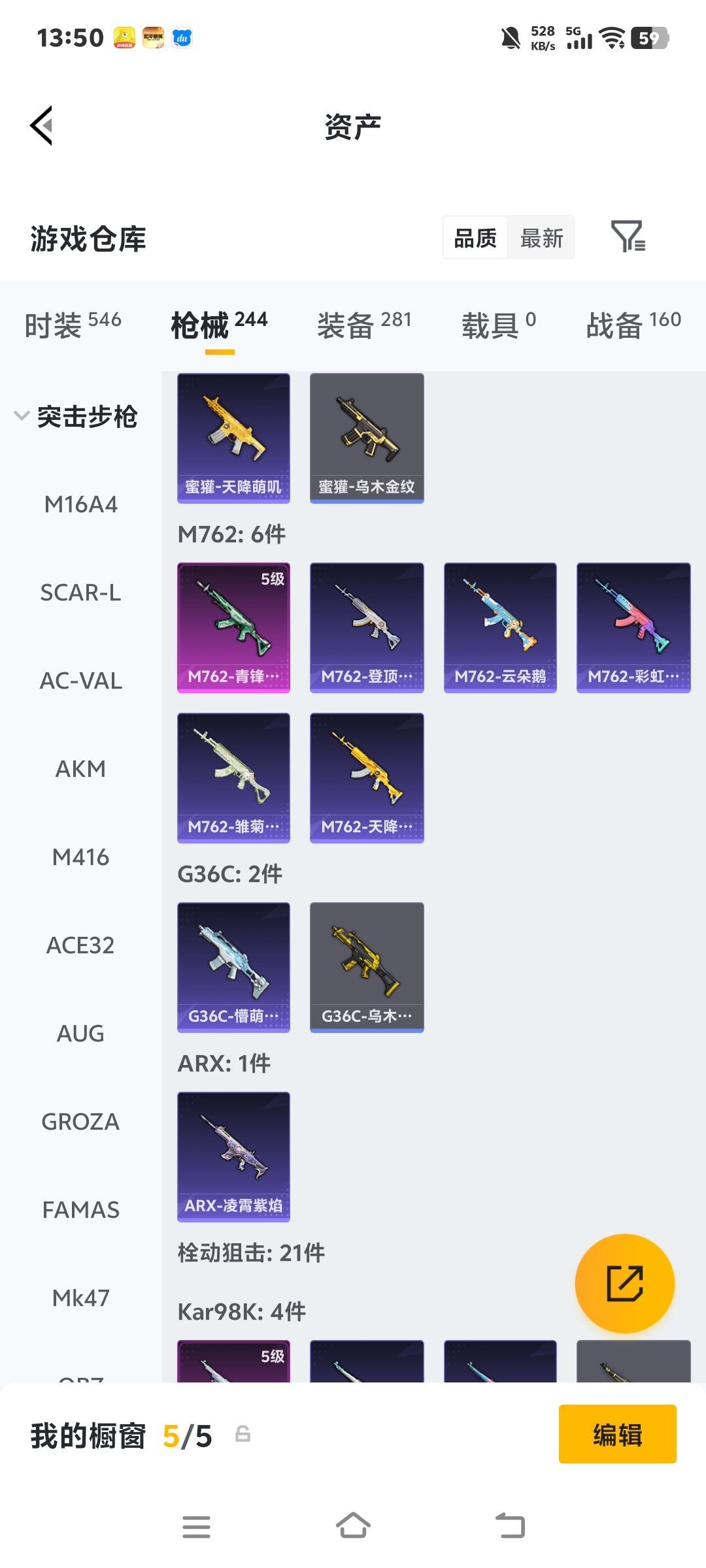
Task: Tap the orange share floating button
Action: pyautogui.click(x=624, y=1283)
